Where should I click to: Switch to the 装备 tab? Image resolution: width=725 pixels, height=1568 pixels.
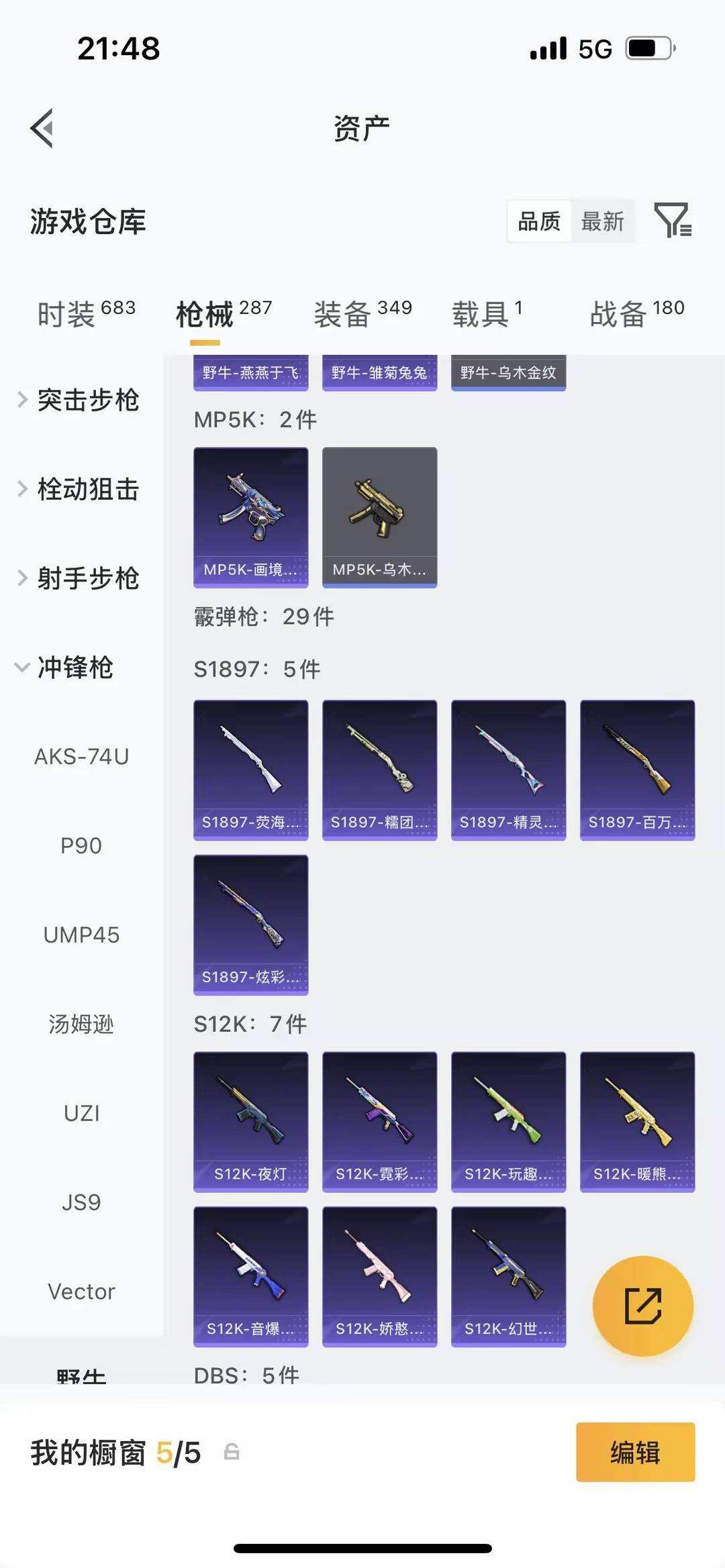point(342,313)
